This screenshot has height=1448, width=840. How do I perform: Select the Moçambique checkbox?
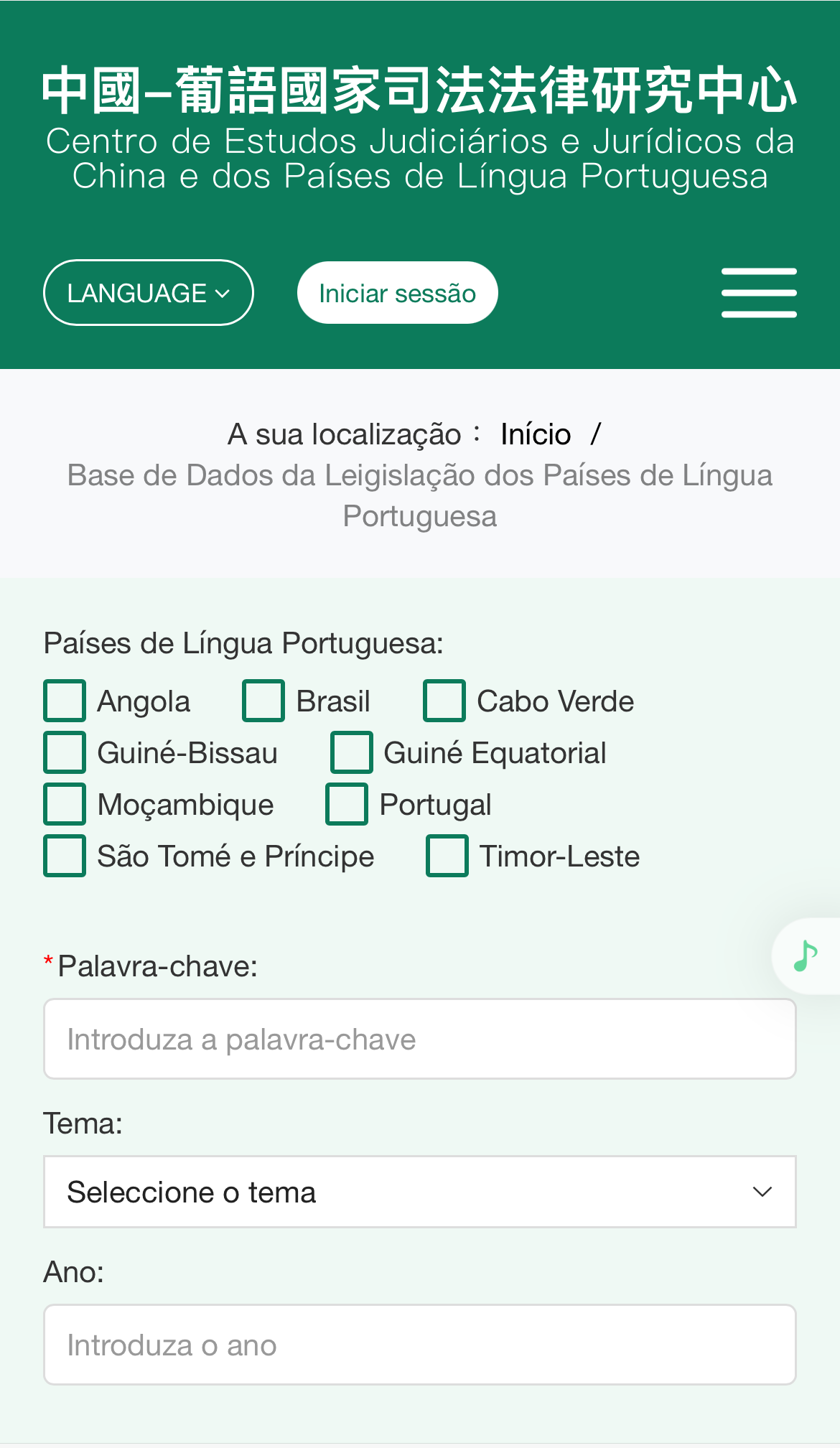tap(65, 804)
